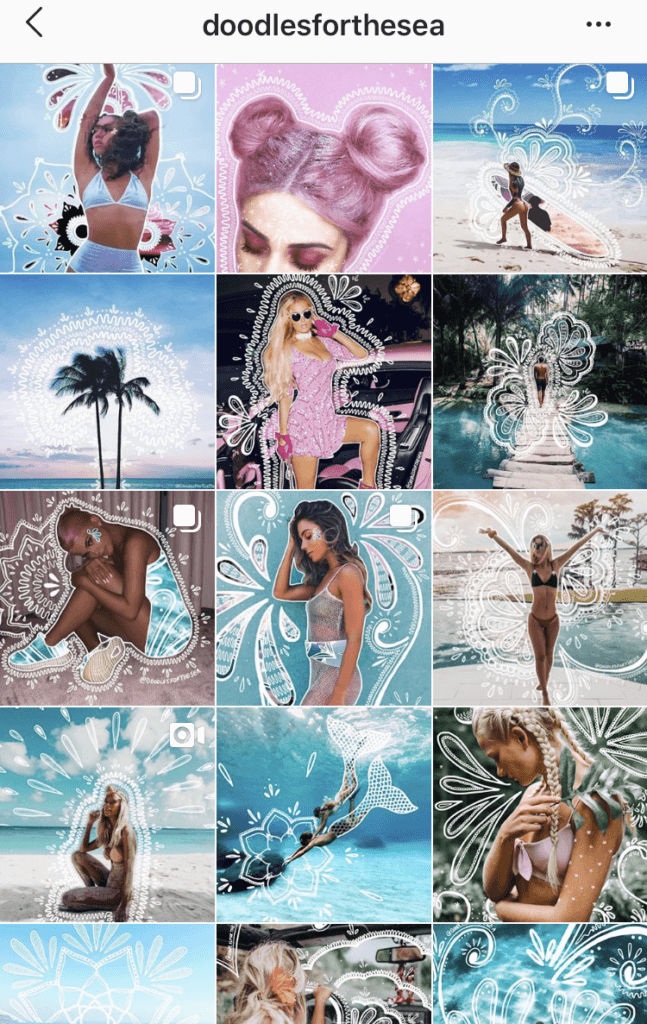Open the video post of the woman kneeling on sand
This screenshot has height=1024, width=647.
pyautogui.click(x=107, y=814)
